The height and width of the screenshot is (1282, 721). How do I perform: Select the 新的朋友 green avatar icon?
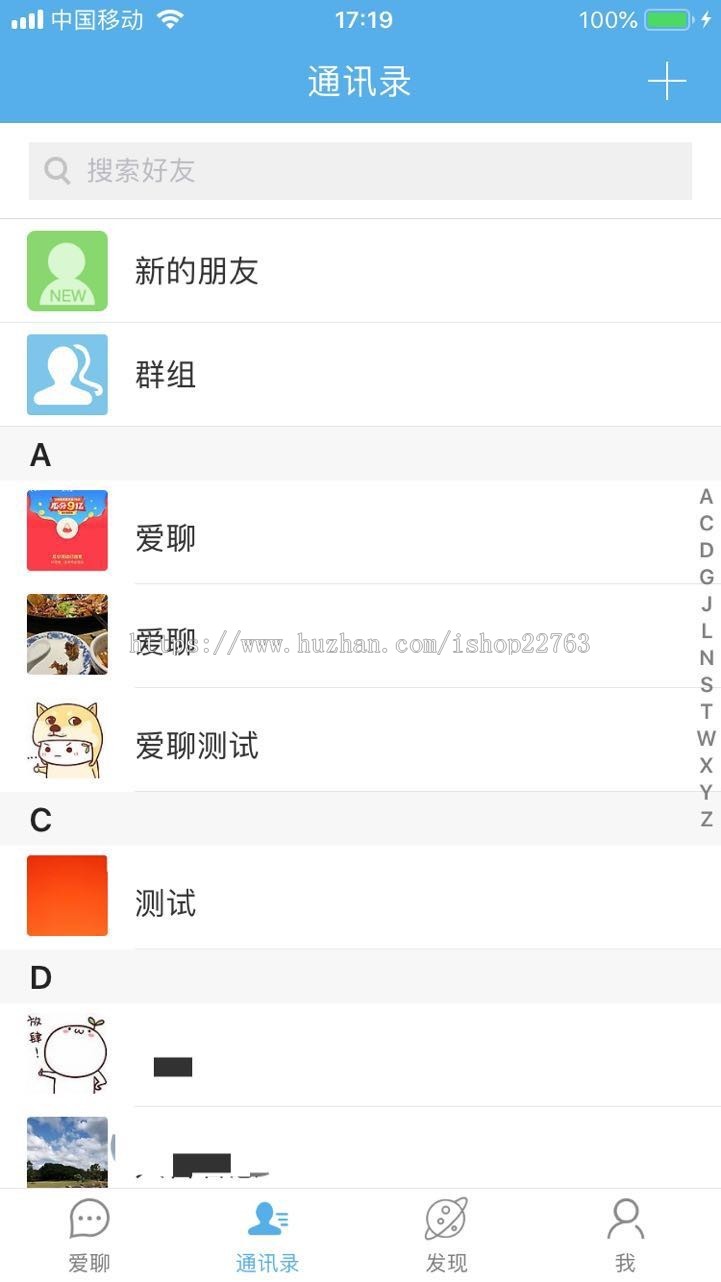coord(67,270)
